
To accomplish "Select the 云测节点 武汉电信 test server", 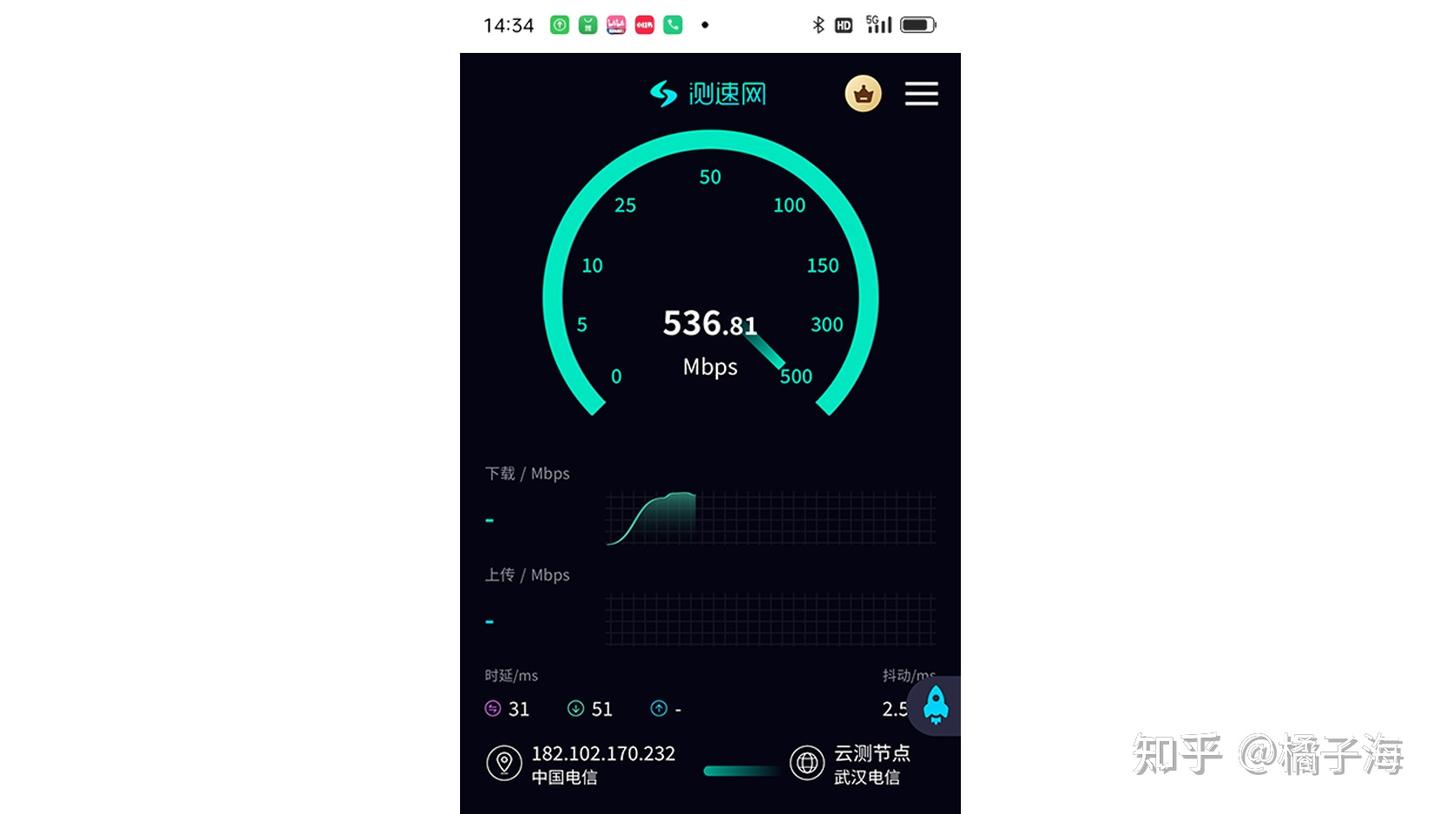I will click(x=851, y=764).
